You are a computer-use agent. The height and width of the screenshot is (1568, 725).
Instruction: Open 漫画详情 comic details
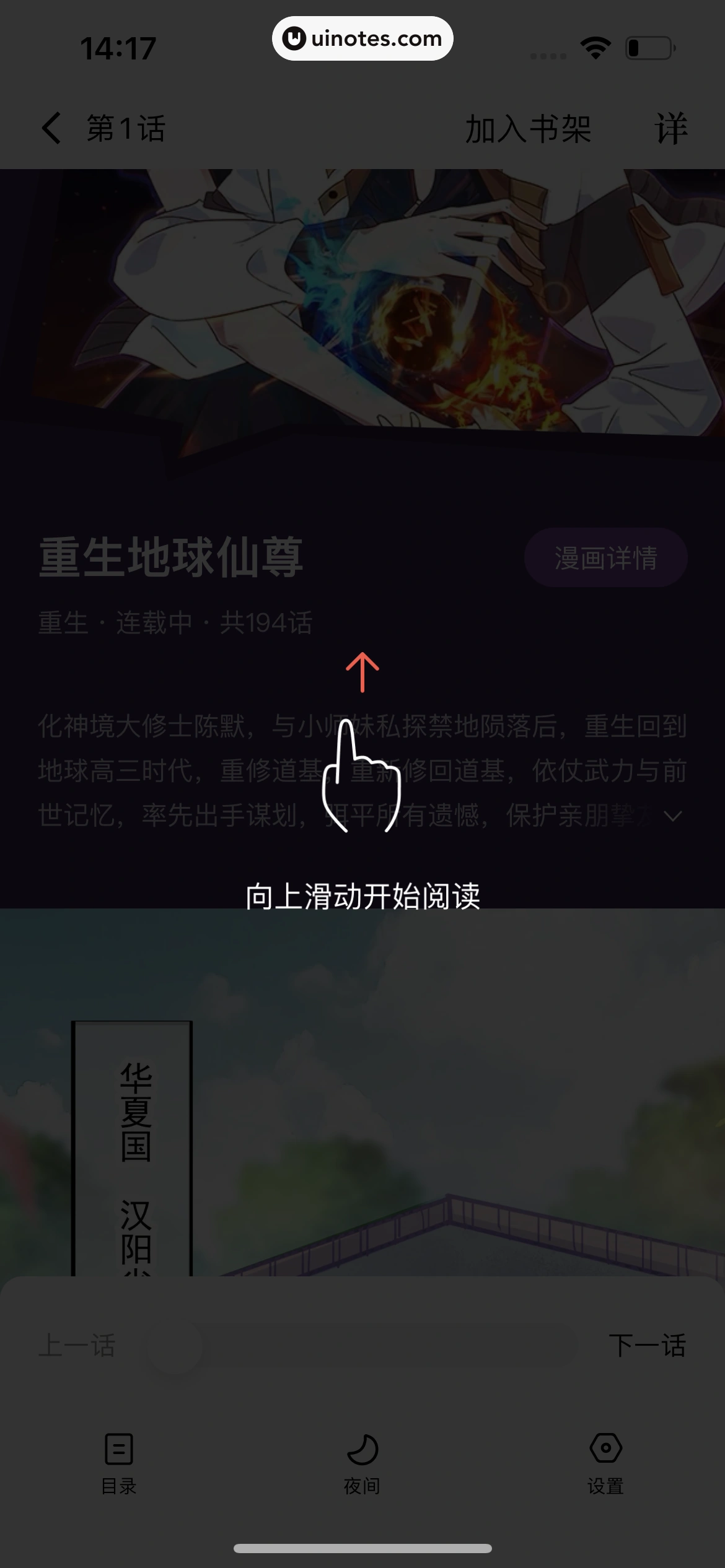(605, 558)
